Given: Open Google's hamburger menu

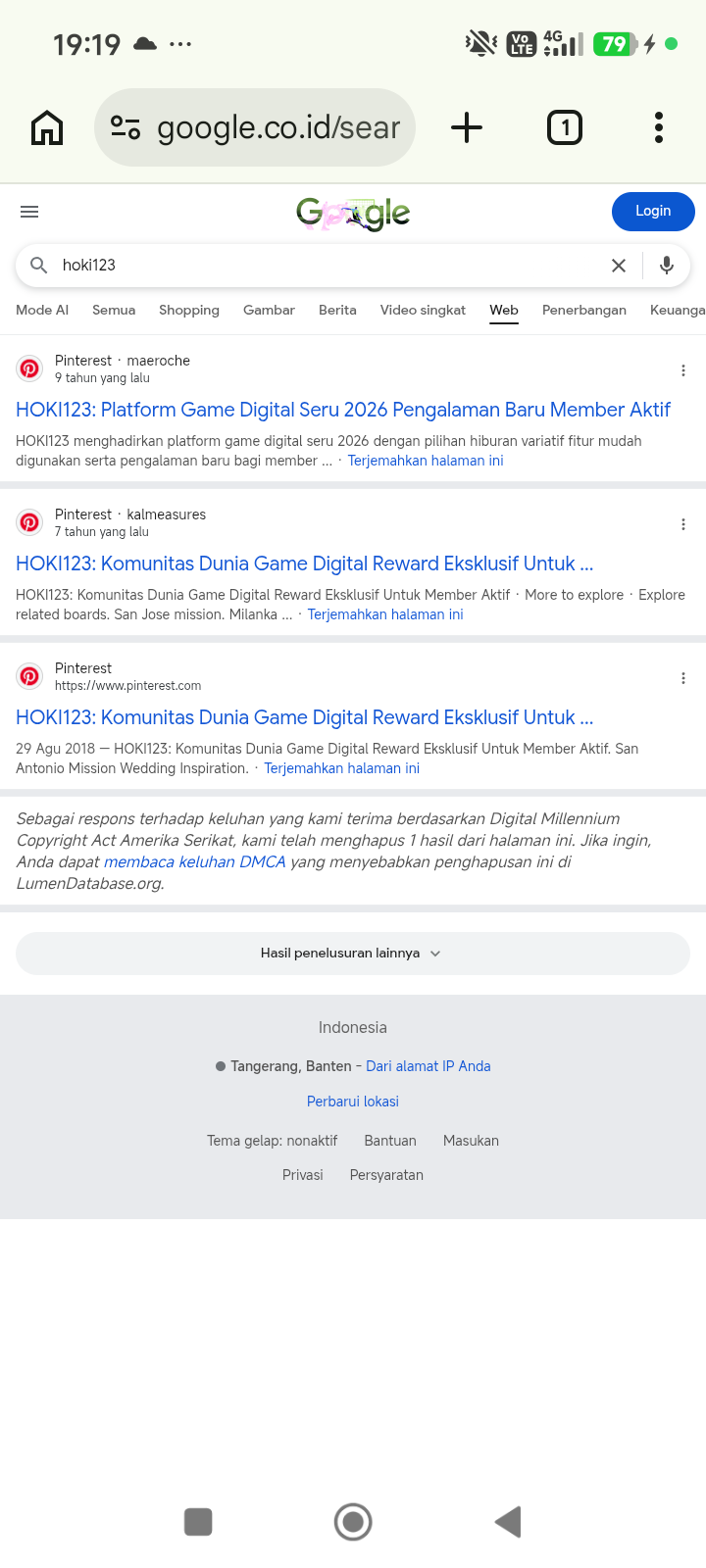Looking at the screenshot, I should click(29, 212).
